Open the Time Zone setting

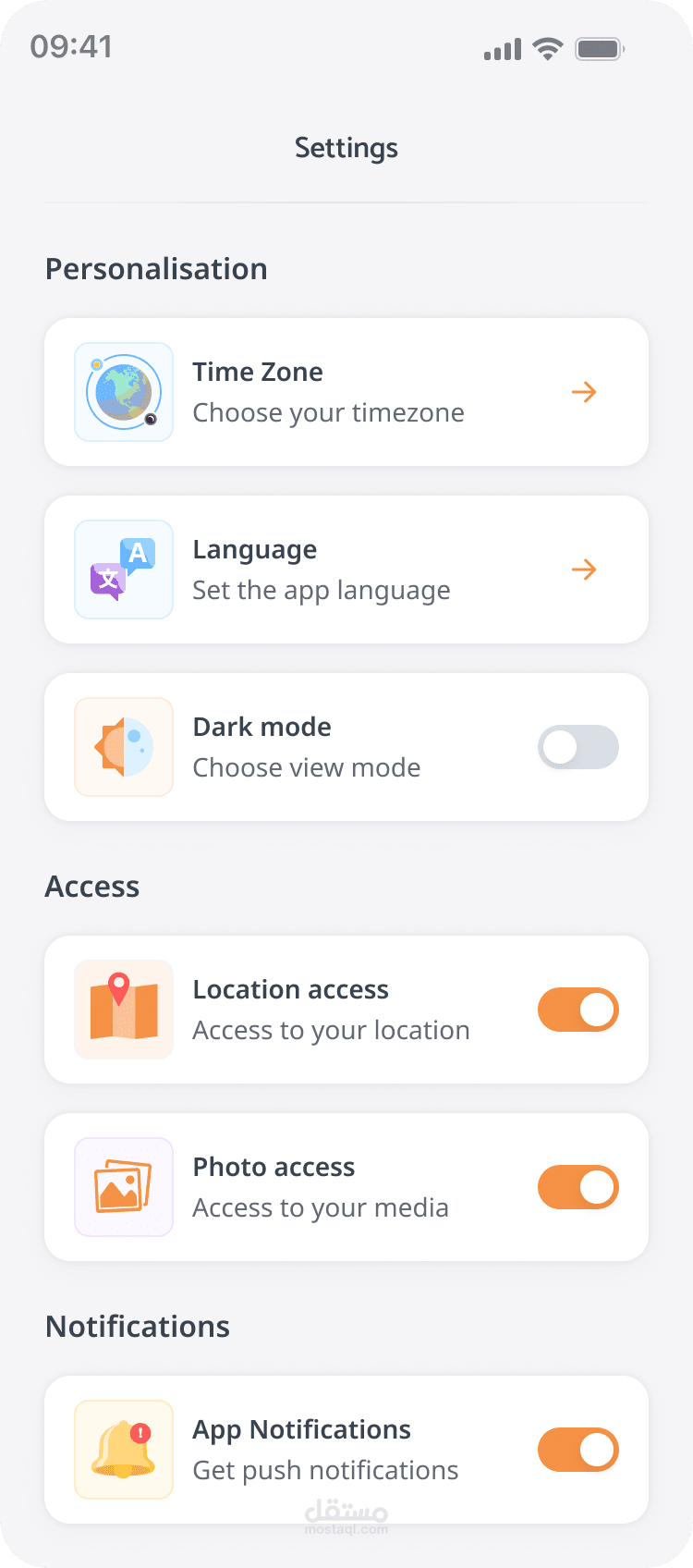[346, 392]
